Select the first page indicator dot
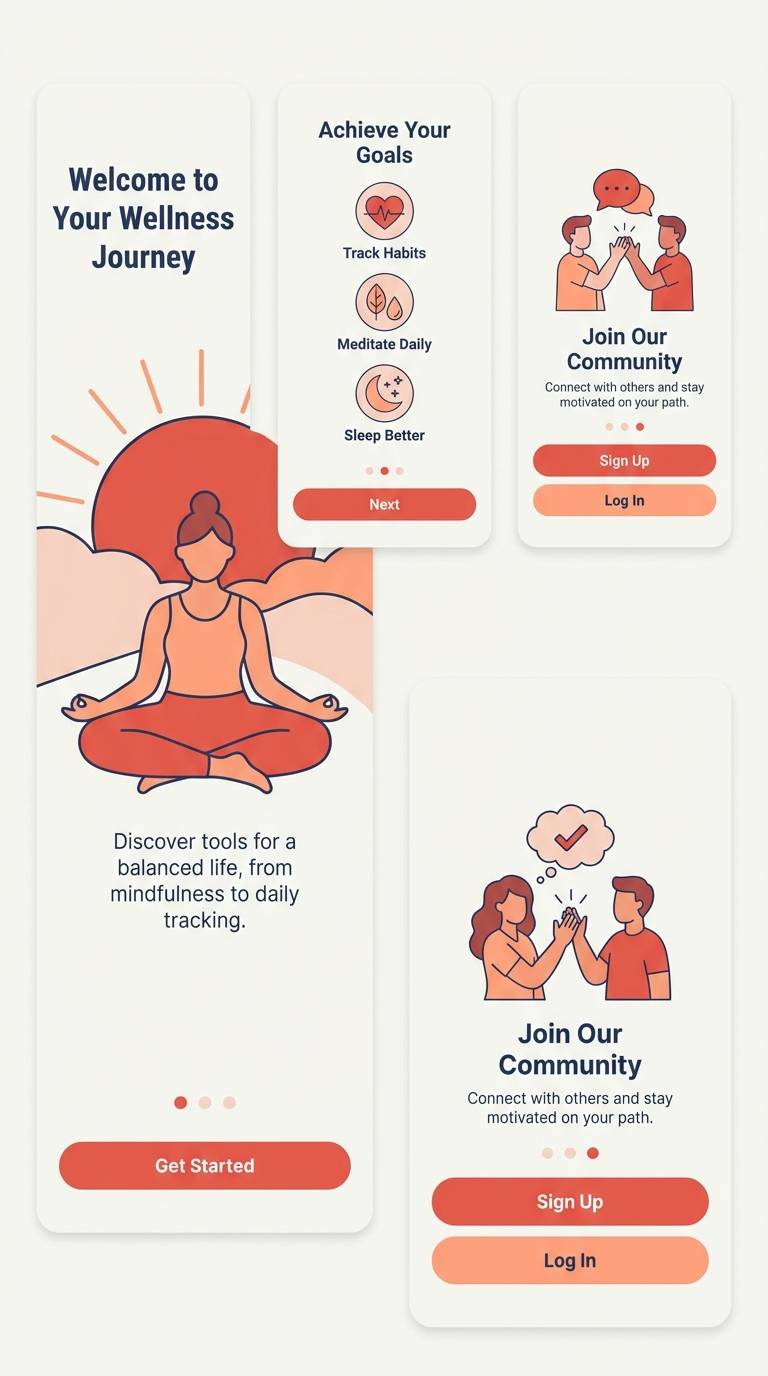The image size is (768, 1376). pos(181,1103)
